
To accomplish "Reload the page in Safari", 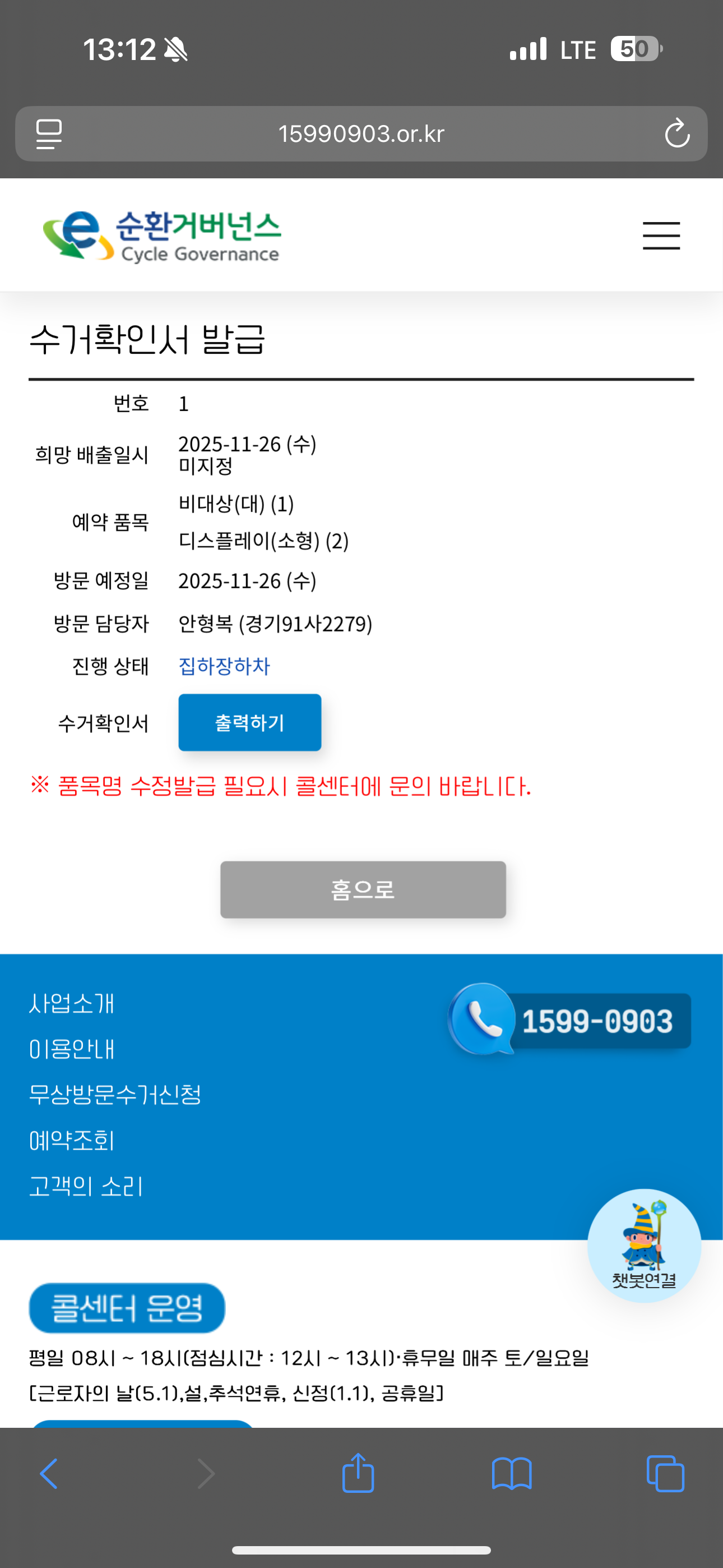I will (x=676, y=133).
